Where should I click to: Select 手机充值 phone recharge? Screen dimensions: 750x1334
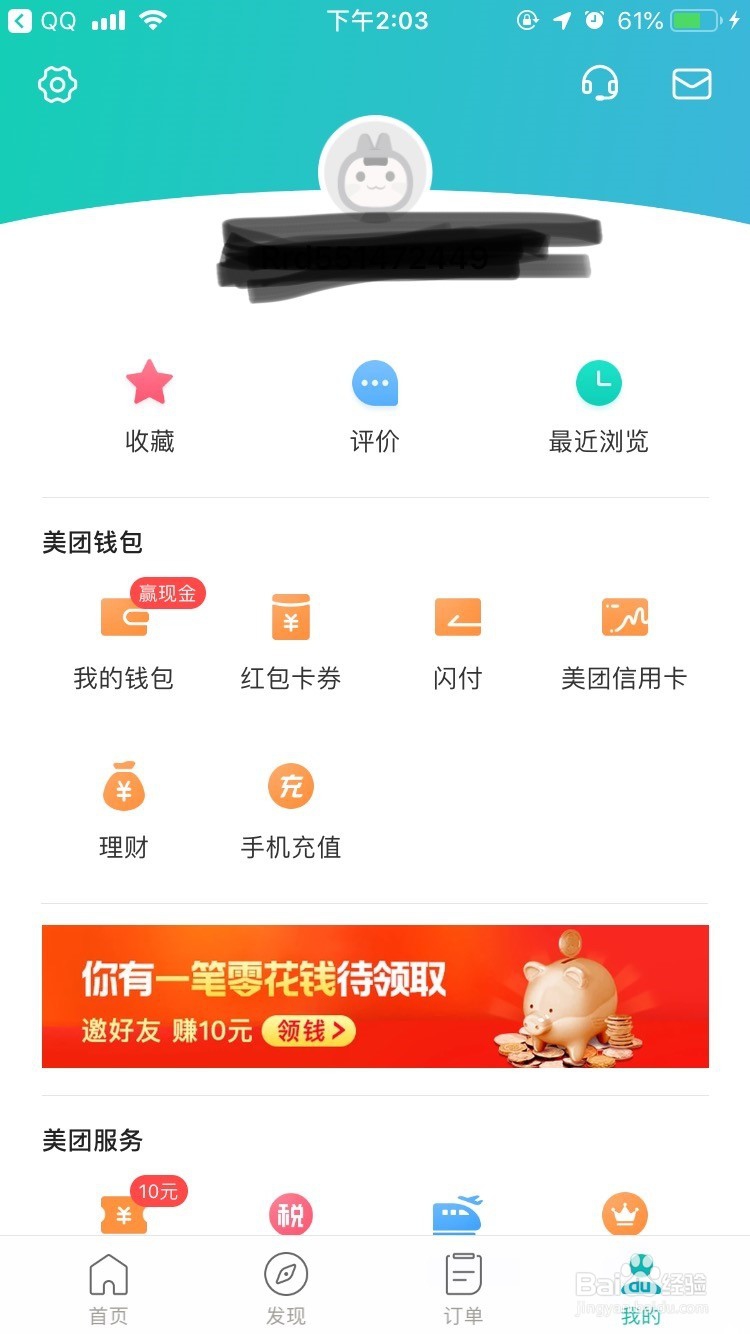(x=291, y=810)
